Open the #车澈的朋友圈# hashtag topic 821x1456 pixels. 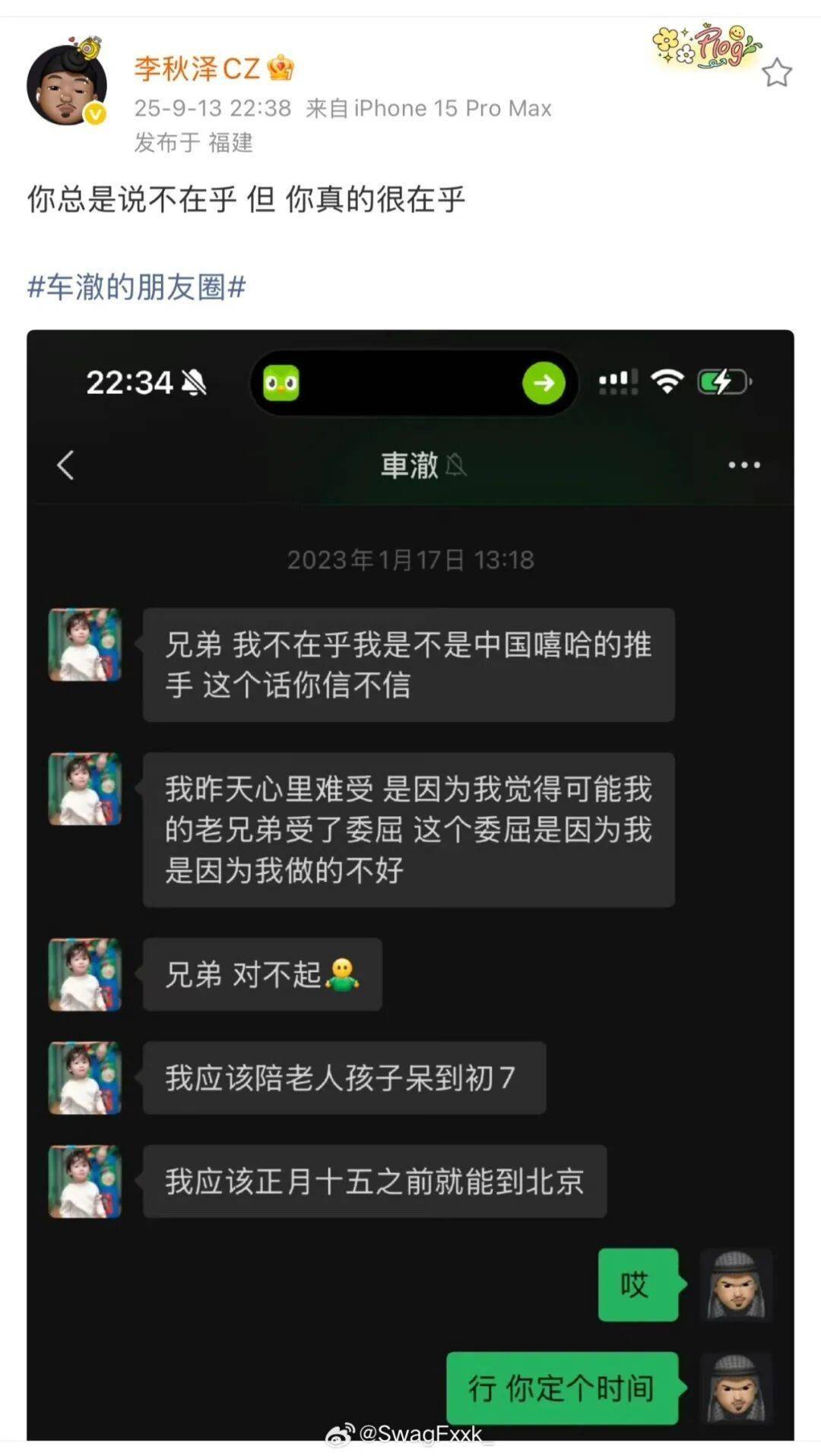click(x=137, y=287)
